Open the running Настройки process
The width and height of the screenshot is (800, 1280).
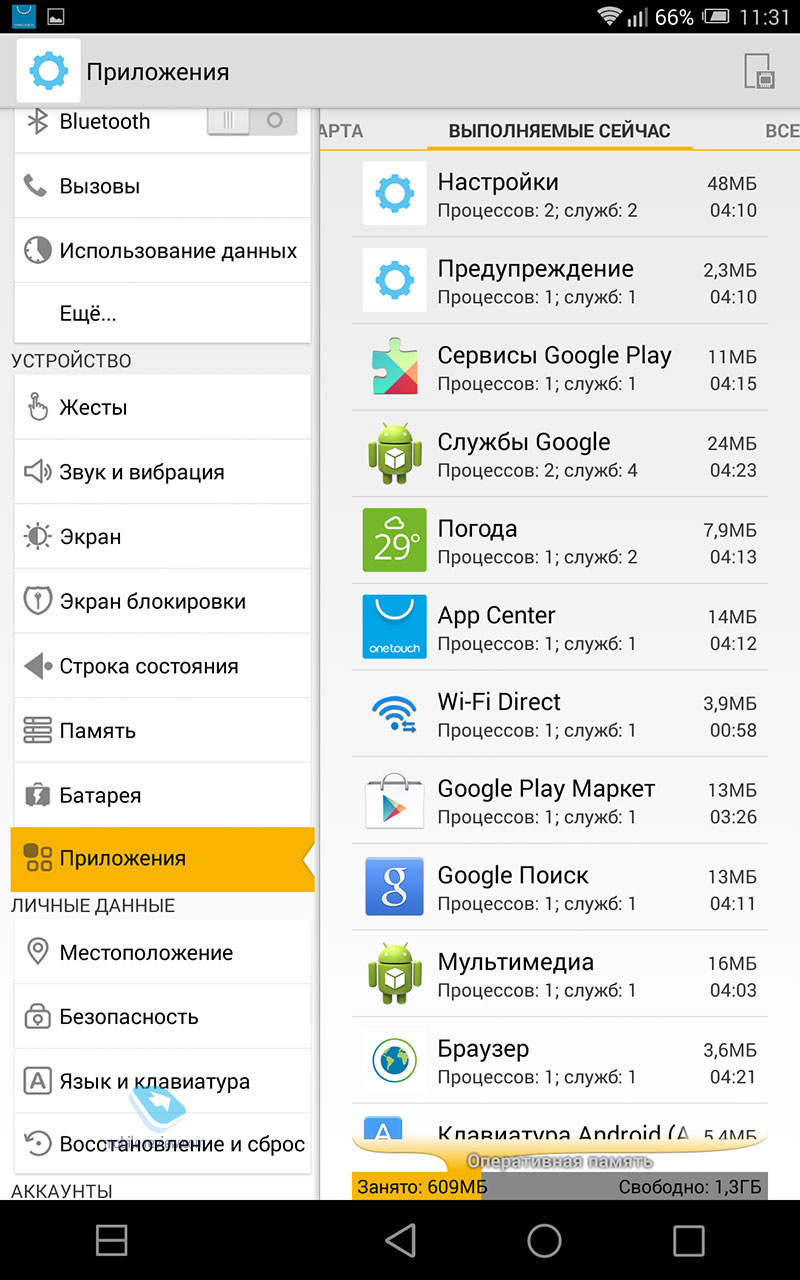coord(560,194)
